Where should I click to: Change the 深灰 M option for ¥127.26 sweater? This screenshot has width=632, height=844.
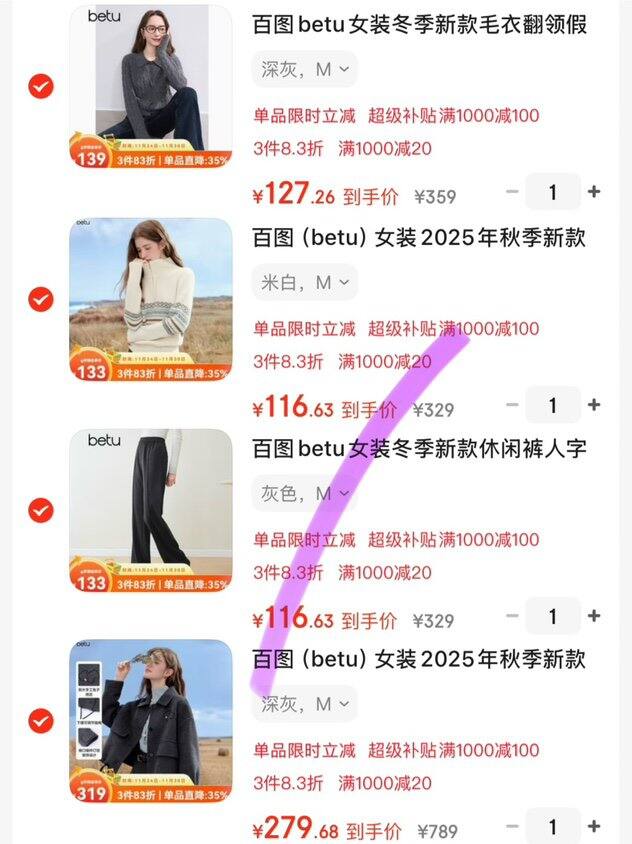click(304, 70)
